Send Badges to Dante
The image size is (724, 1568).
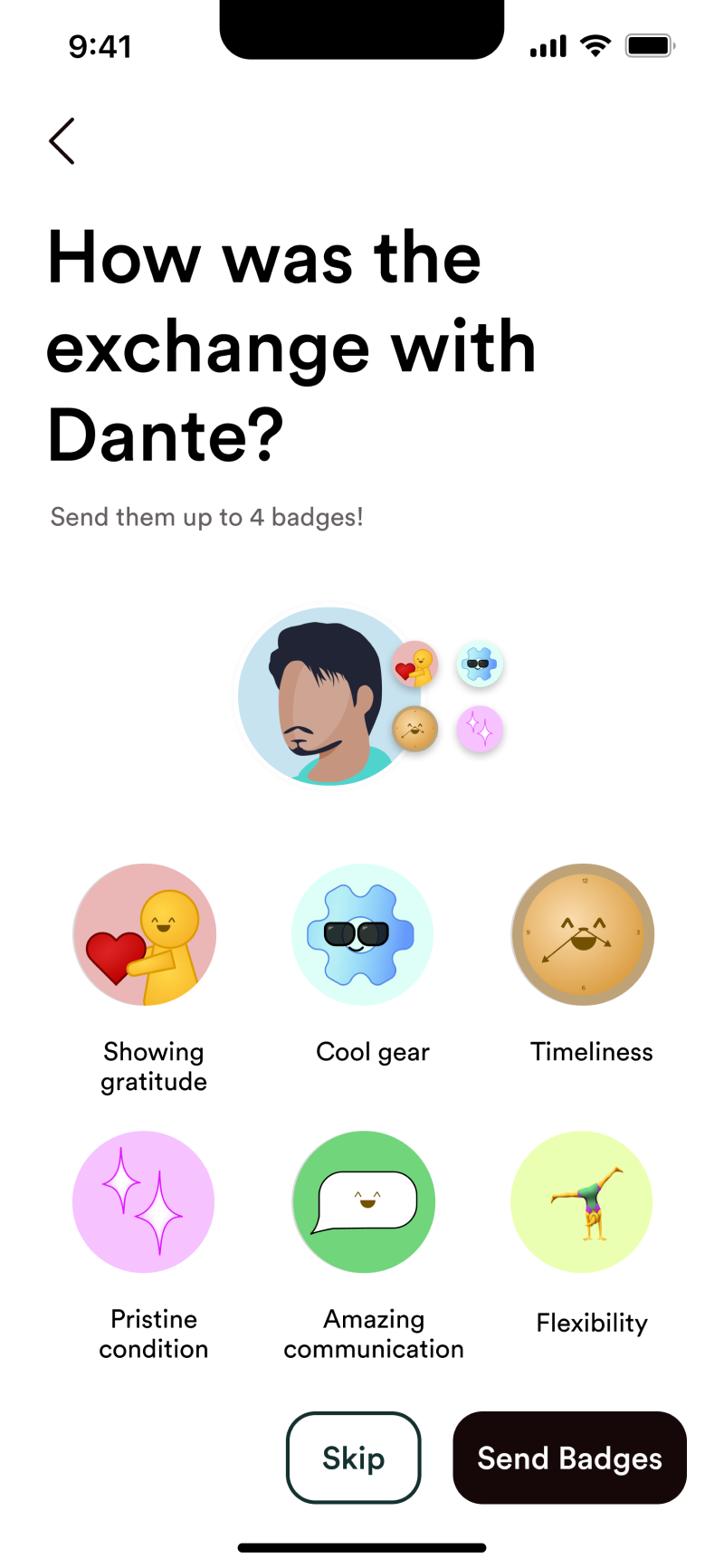pos(569,1458)
